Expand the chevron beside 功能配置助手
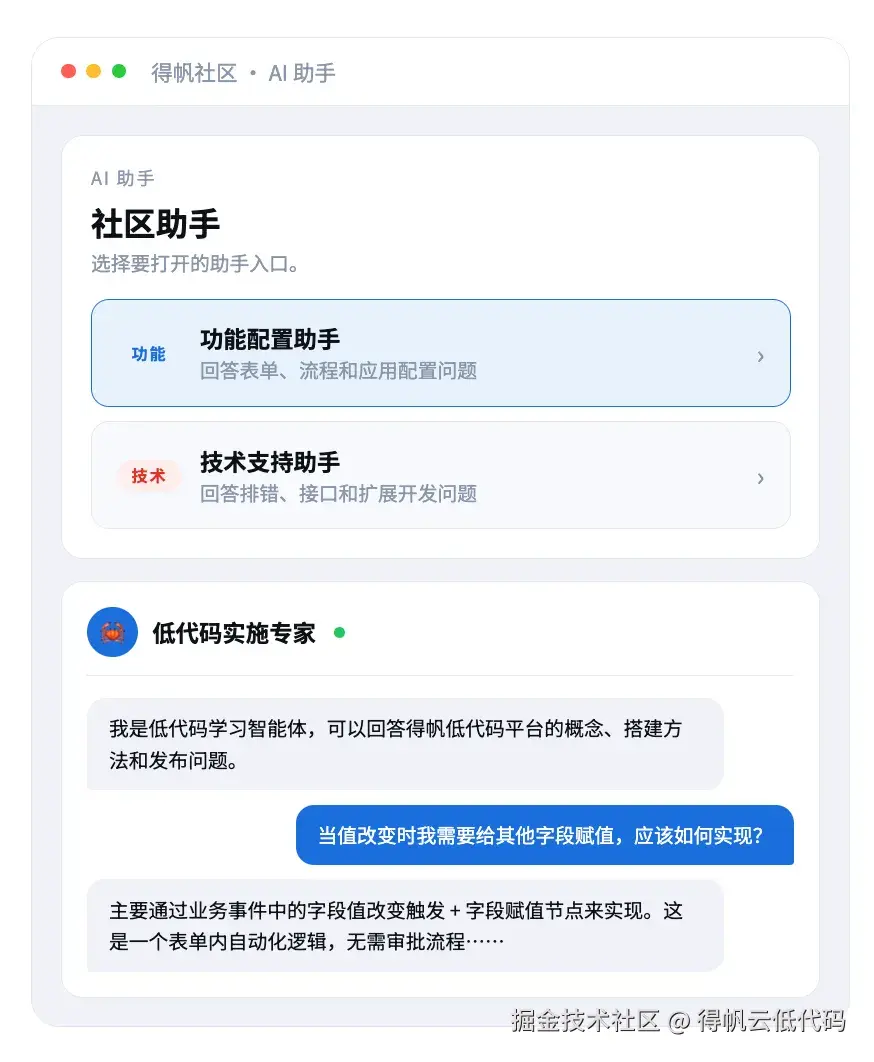 pos(761,354)
